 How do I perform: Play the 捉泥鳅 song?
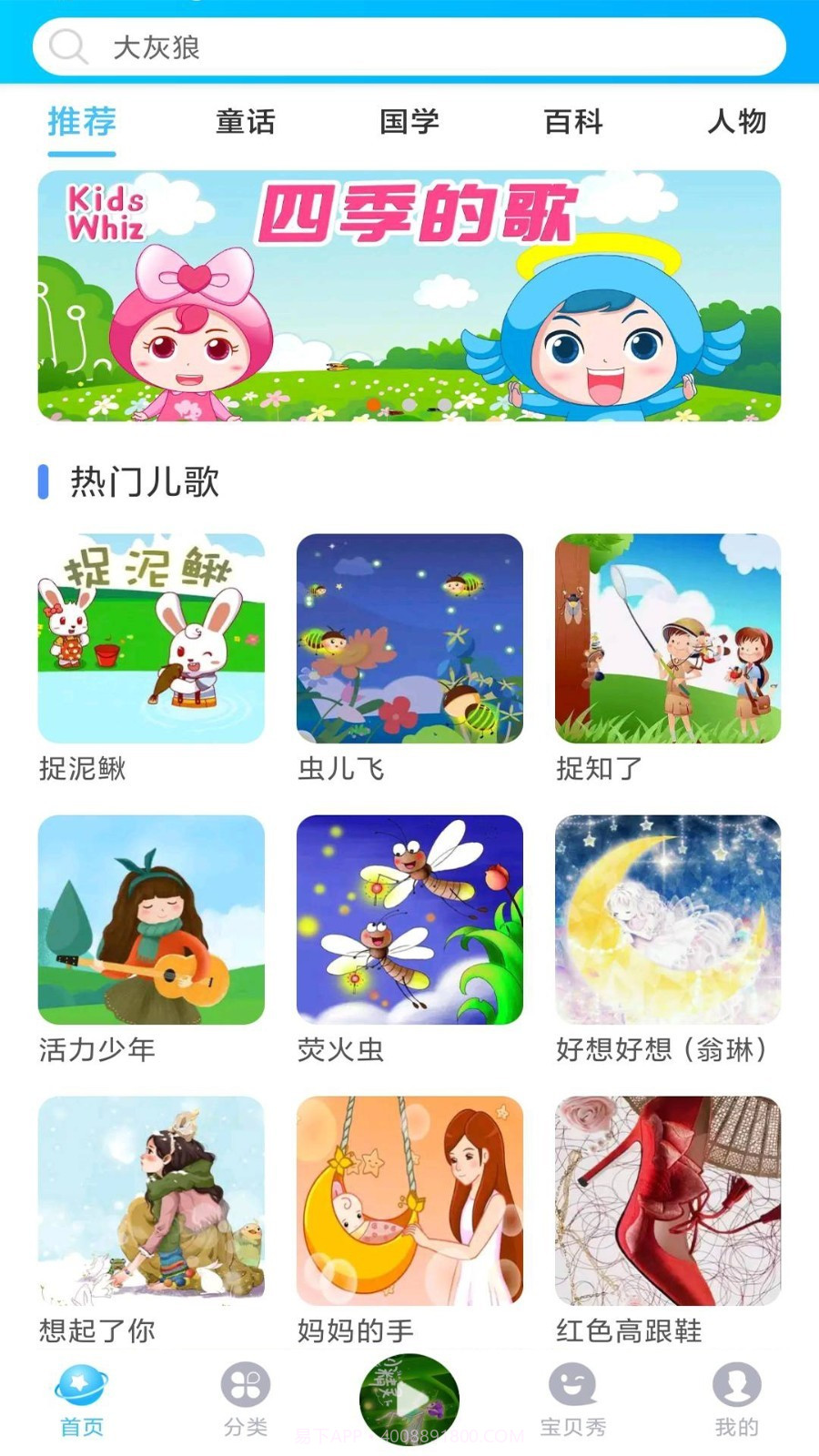[x=150, y=640]
